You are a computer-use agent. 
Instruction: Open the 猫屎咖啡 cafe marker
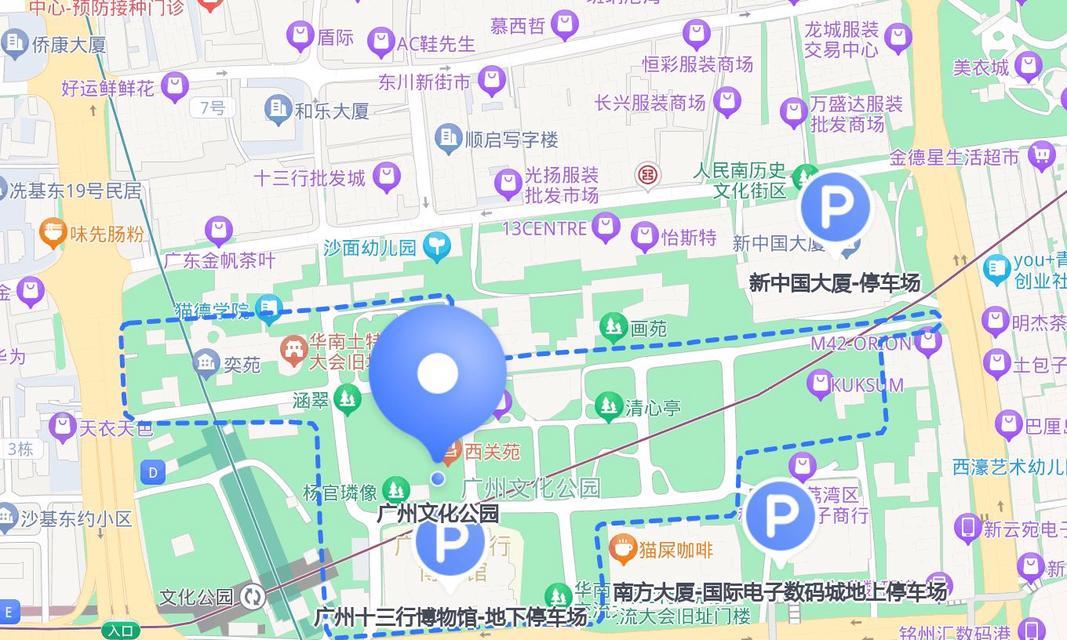click(623, 548)
